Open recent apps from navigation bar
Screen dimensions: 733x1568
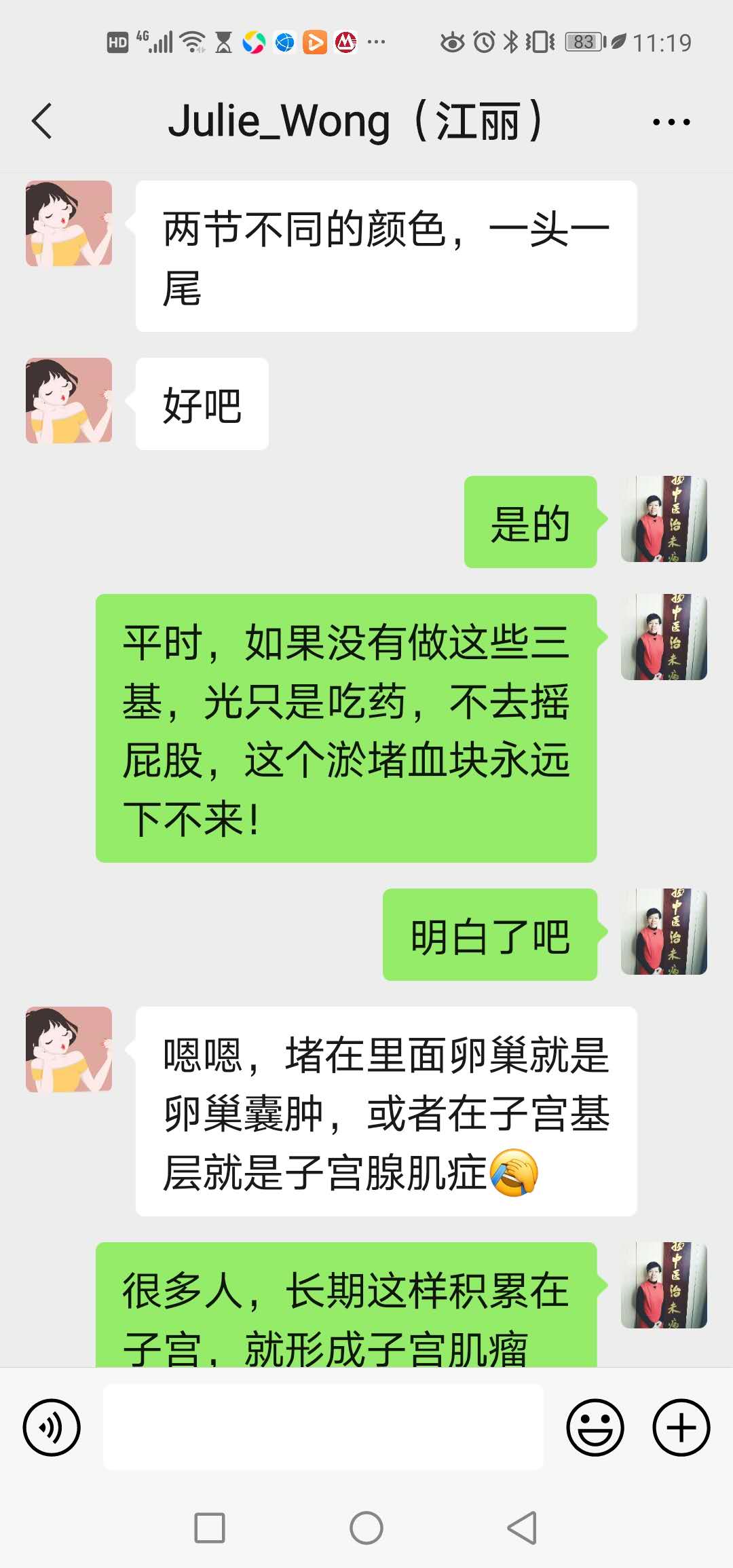point(210,1528)
